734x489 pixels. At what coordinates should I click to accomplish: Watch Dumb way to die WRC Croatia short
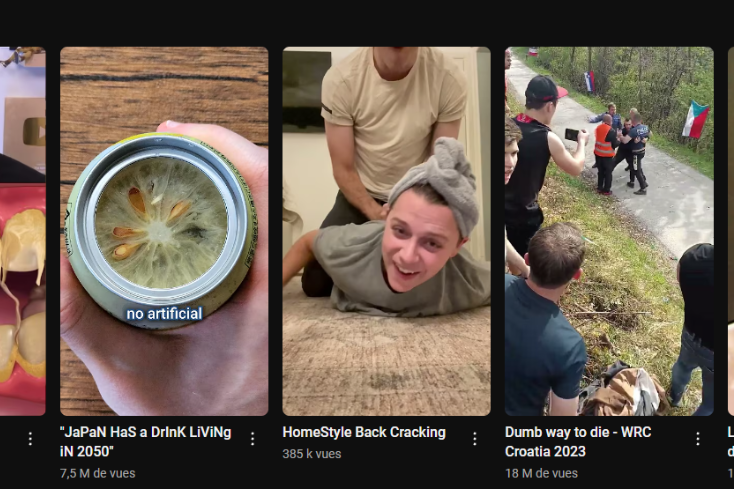(x=608, y=230)
